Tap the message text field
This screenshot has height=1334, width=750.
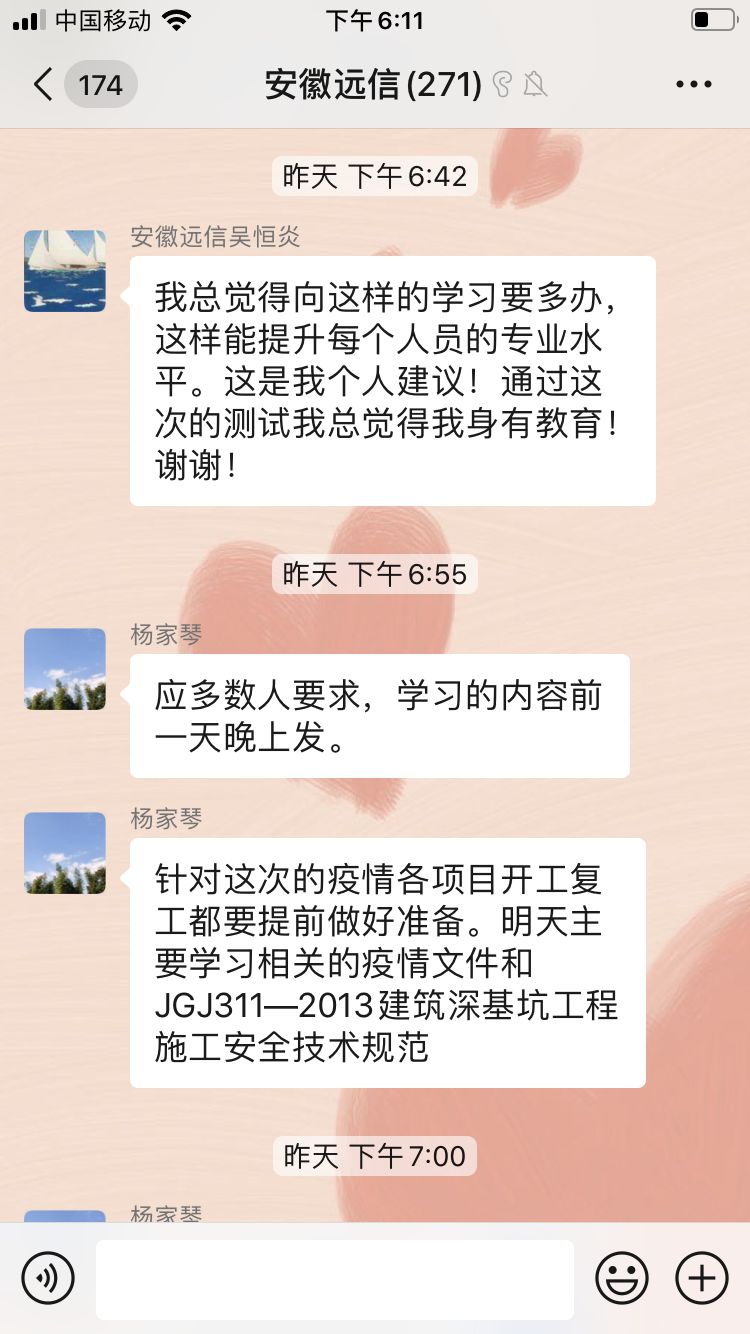coord(335,1279)
